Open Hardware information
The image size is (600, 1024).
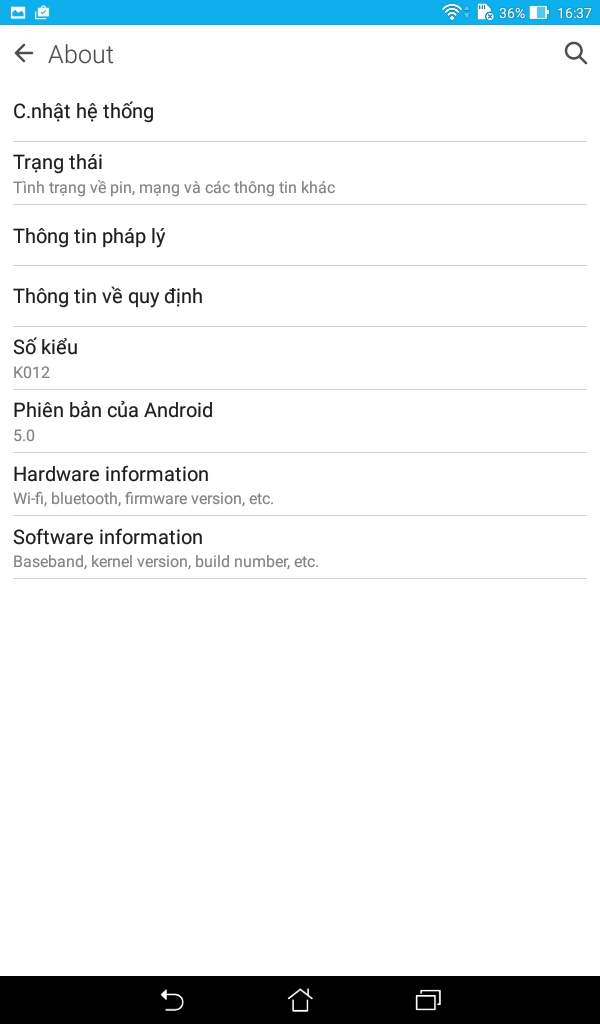coord(300,484)
